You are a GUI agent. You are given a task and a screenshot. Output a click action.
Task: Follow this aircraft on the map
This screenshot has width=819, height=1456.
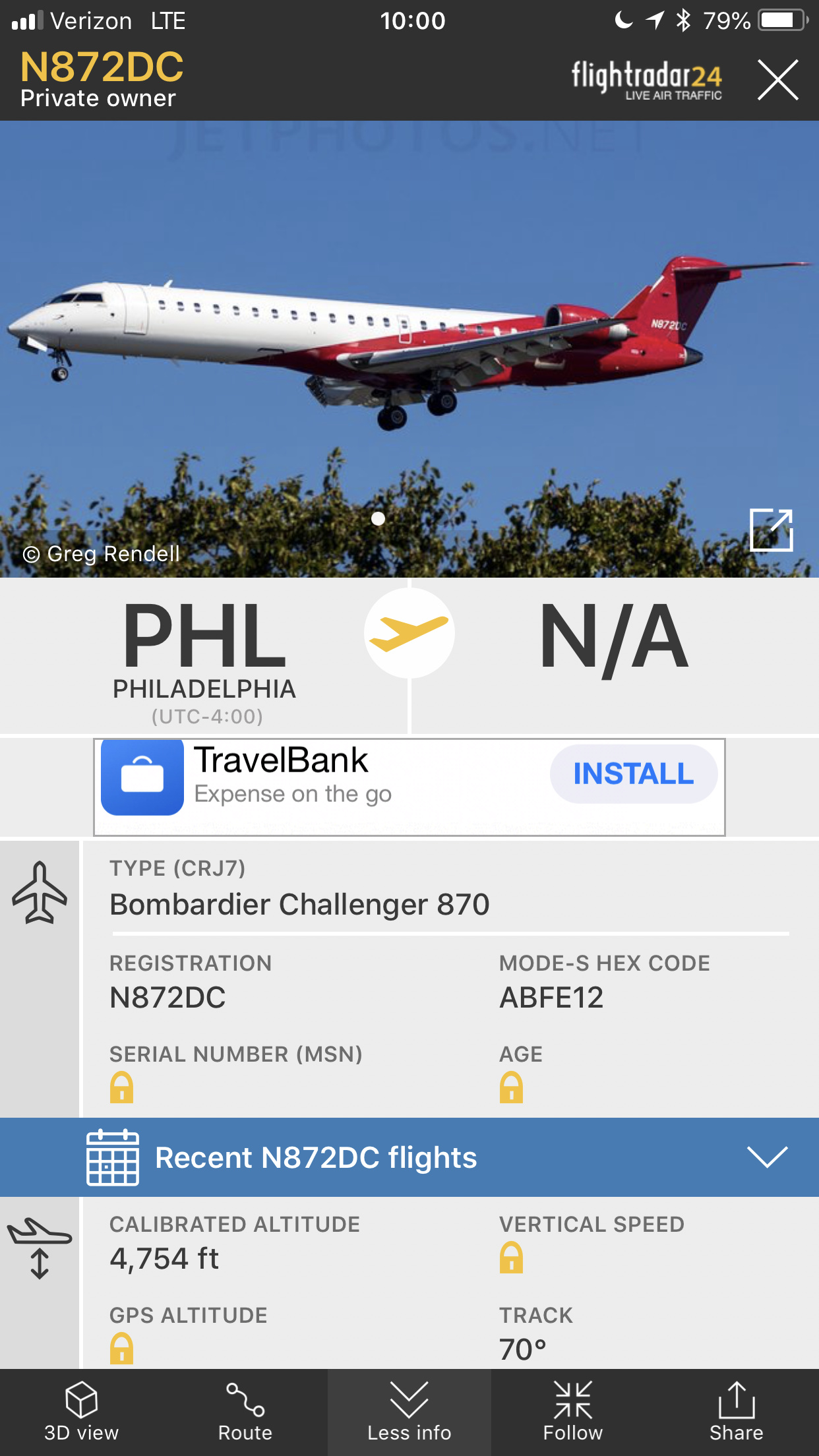pyautogui.click(x=572, y=1411)
